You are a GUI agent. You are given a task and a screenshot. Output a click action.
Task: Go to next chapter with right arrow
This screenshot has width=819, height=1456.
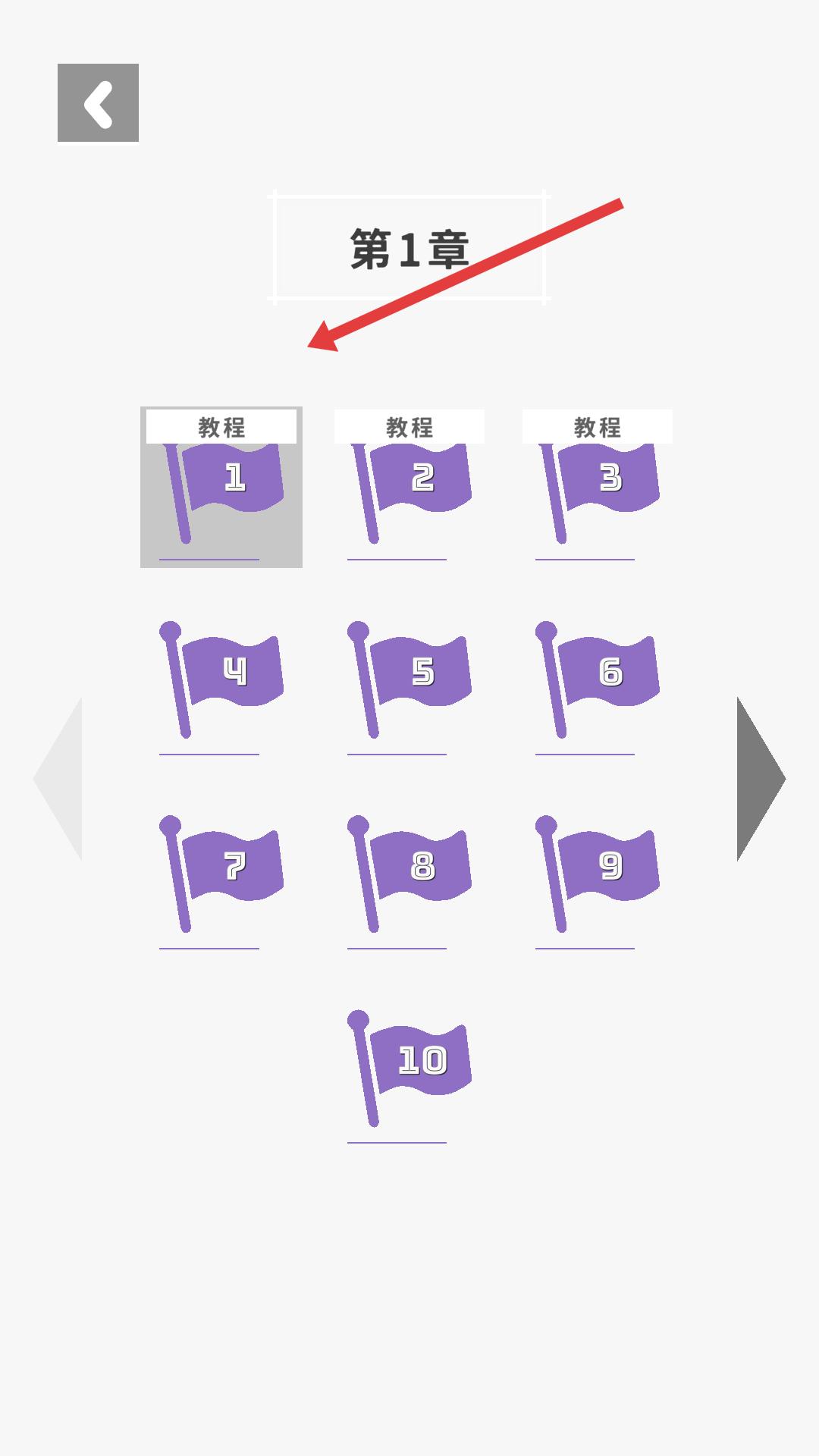pos(758,779)
